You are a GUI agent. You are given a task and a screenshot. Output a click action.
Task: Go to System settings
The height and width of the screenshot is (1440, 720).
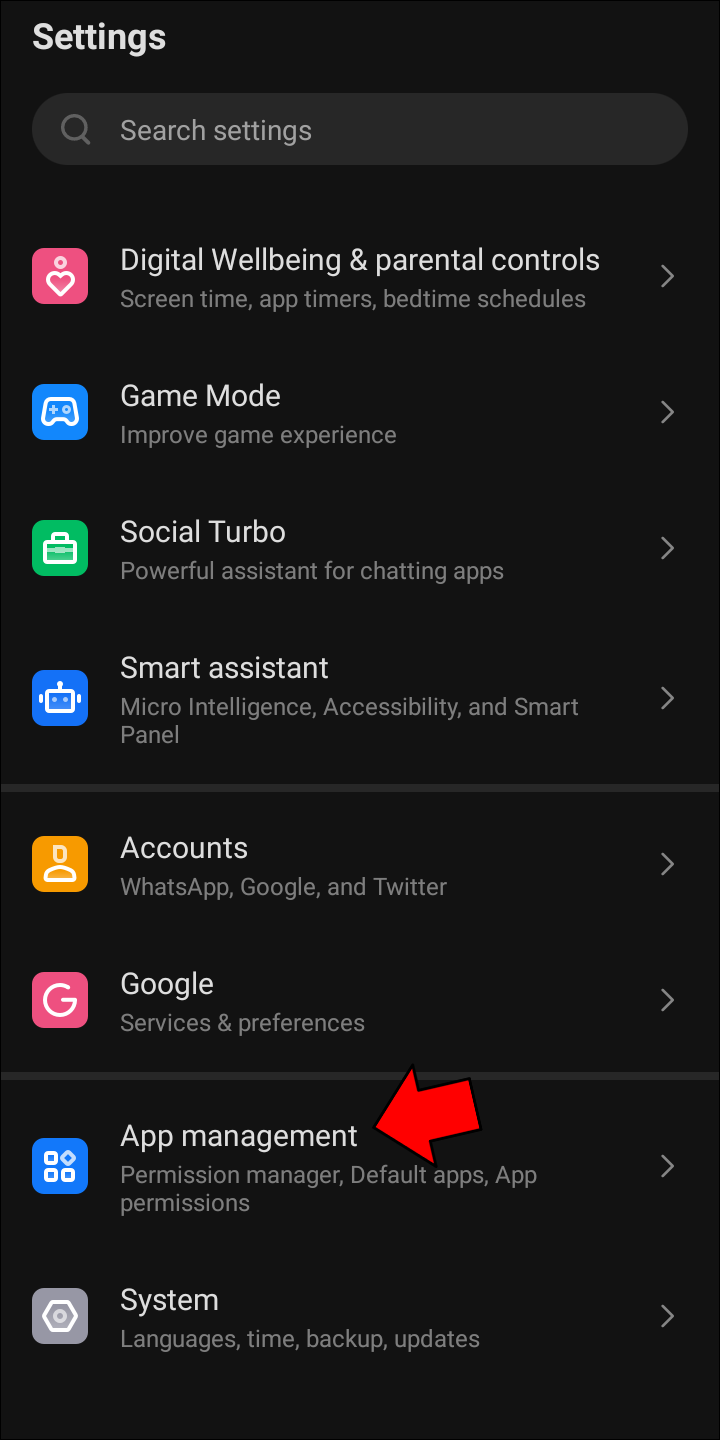click(360, 1317)
